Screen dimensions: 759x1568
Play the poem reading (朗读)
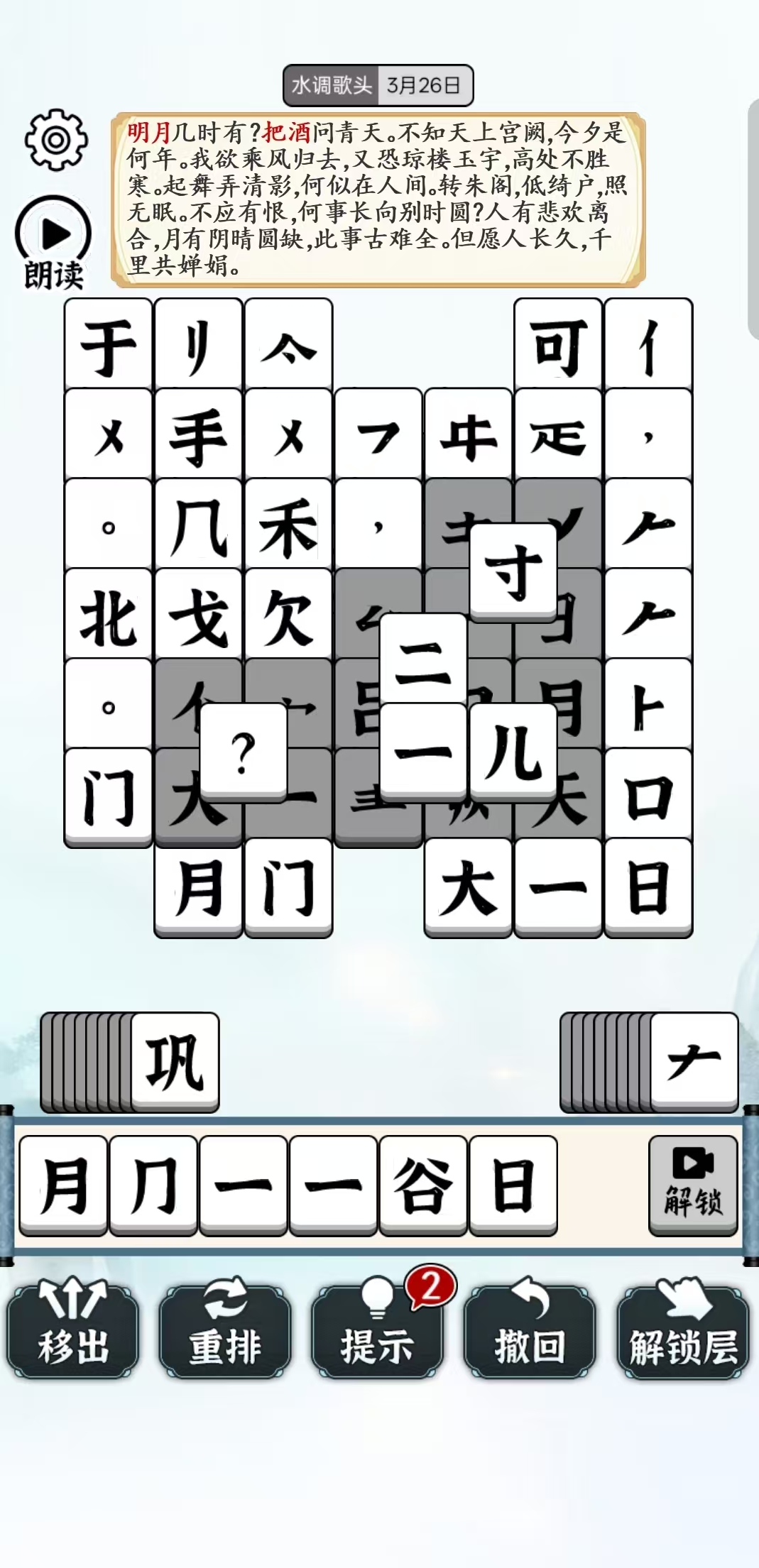click(x=54, y=234)
